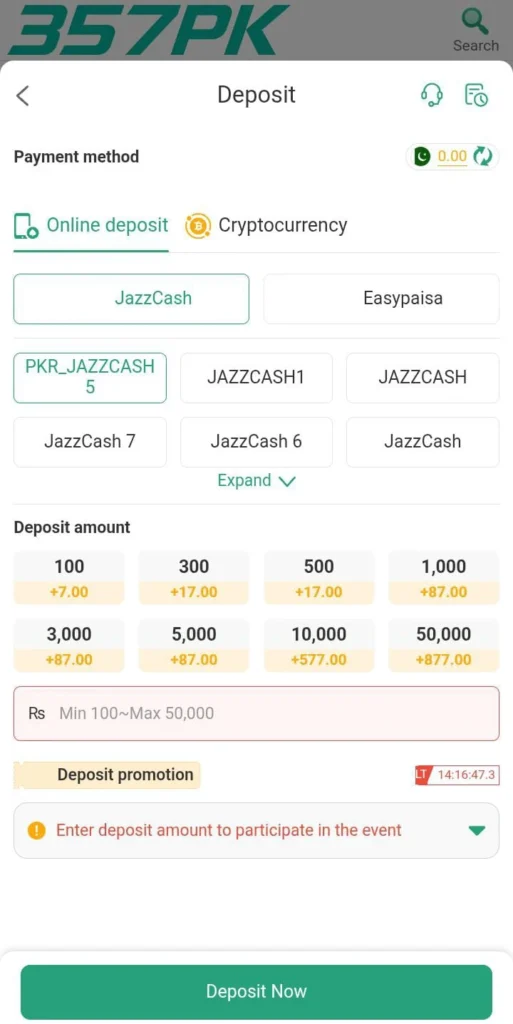Pick the 100 deposit amount

coord(69,577)
